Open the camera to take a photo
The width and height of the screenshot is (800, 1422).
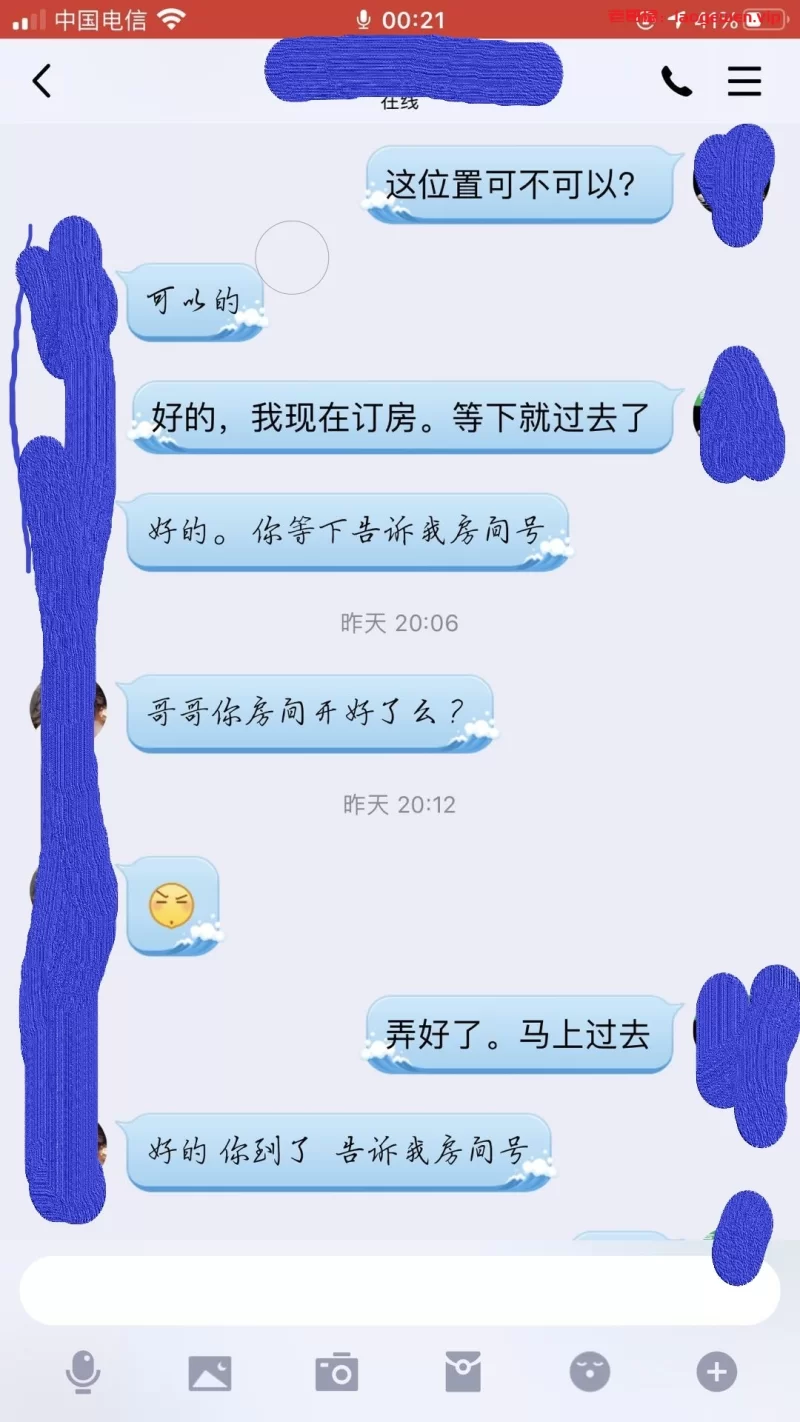[337, 1372]
